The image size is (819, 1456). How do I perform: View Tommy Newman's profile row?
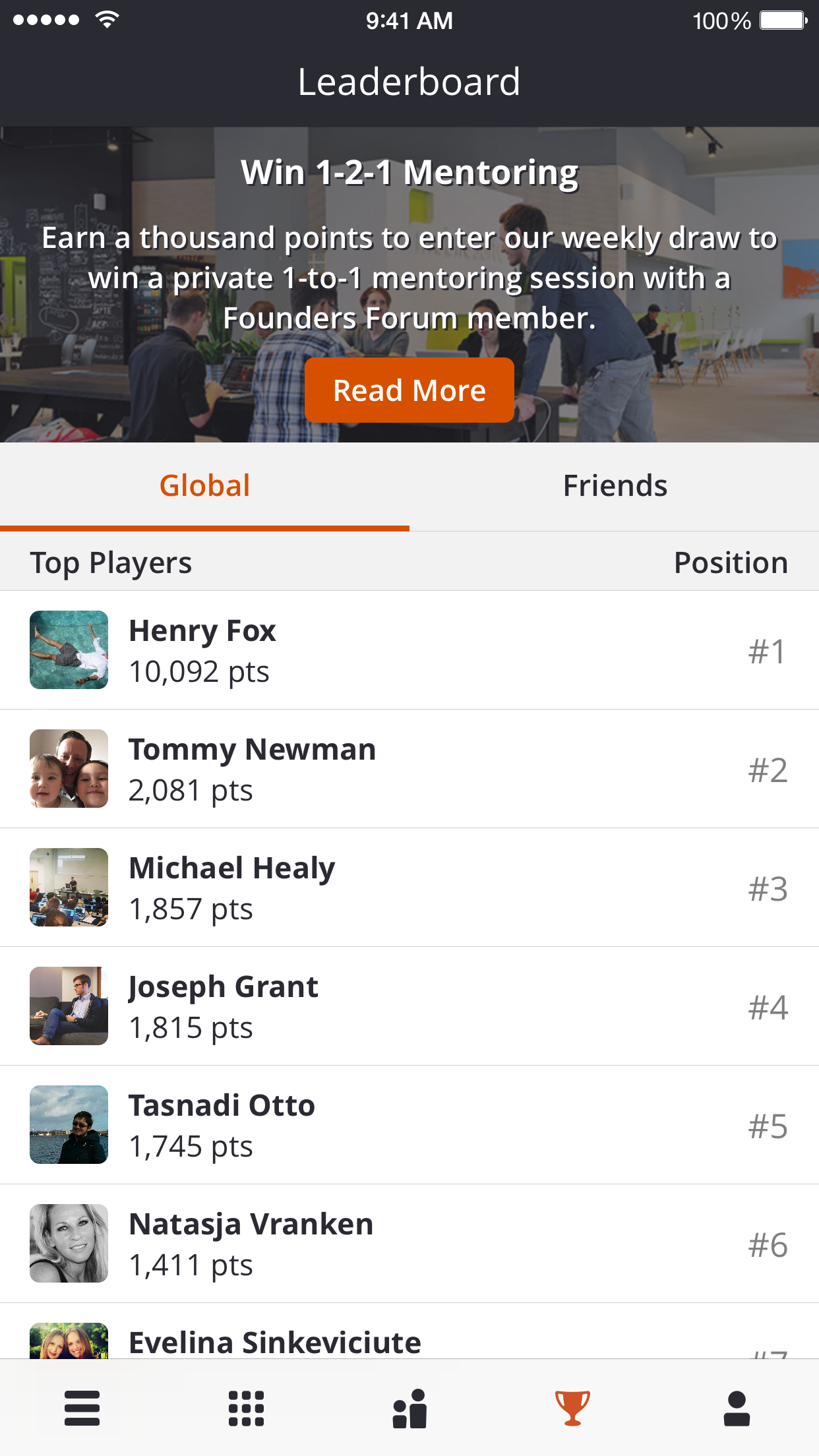click(x=409, y=769)
